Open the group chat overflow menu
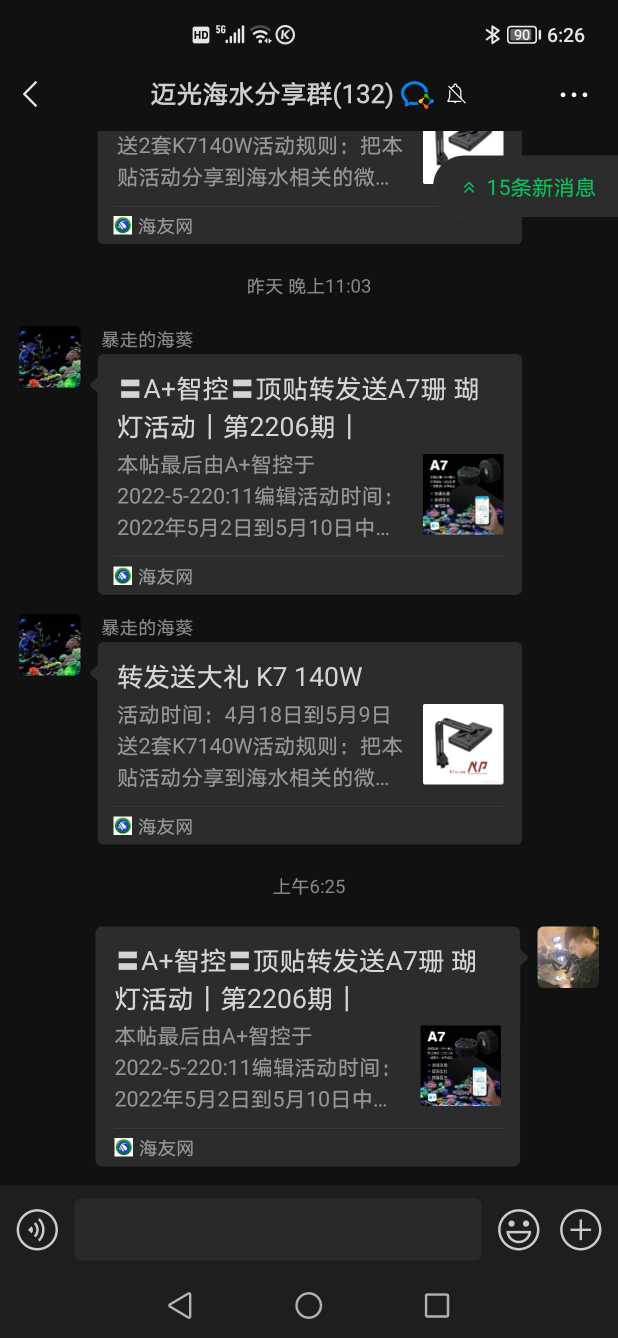The width and height of the screenshot is (618, 1338). pyautogui.click(x=574, y=95)
